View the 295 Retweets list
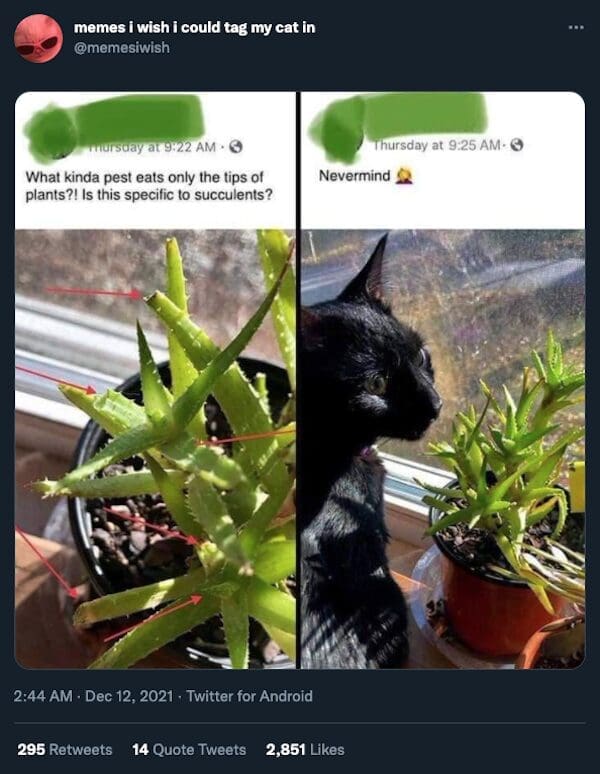 (65, 749)
